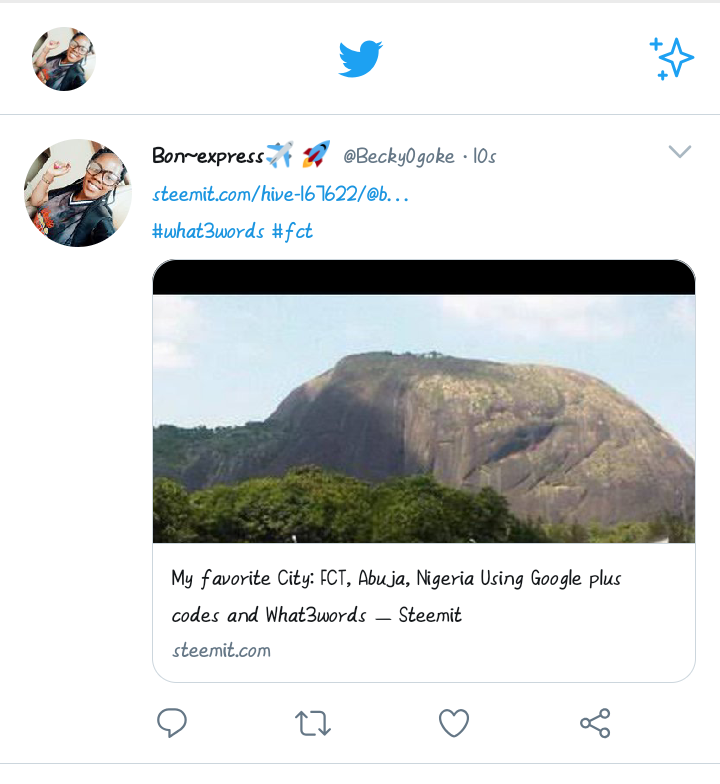Share the tweet via share icon
This screenshot has width=720, height=784.
595,723
